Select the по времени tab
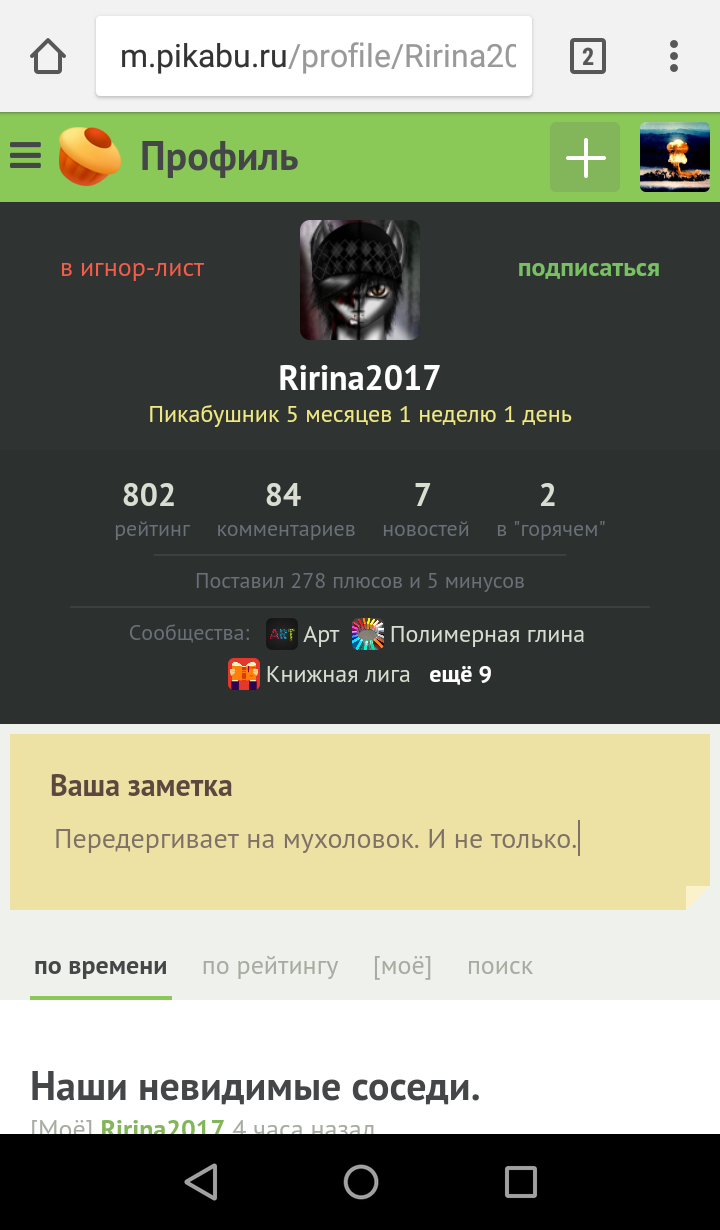This screenshot has height=1230, width=720. point(101,966)
